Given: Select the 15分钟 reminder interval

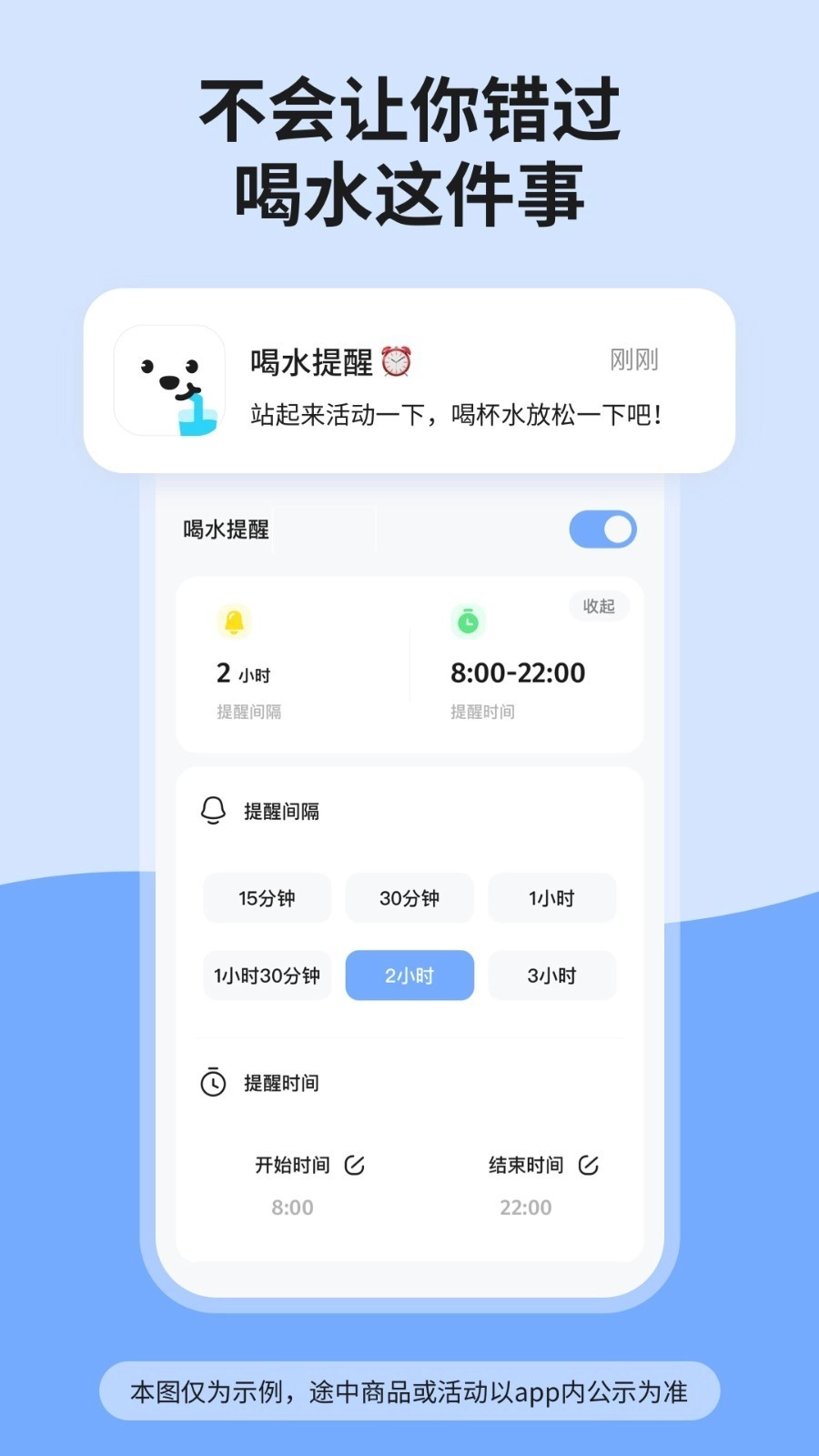Looking at the screenshot, I should click(x=267, y=898).
